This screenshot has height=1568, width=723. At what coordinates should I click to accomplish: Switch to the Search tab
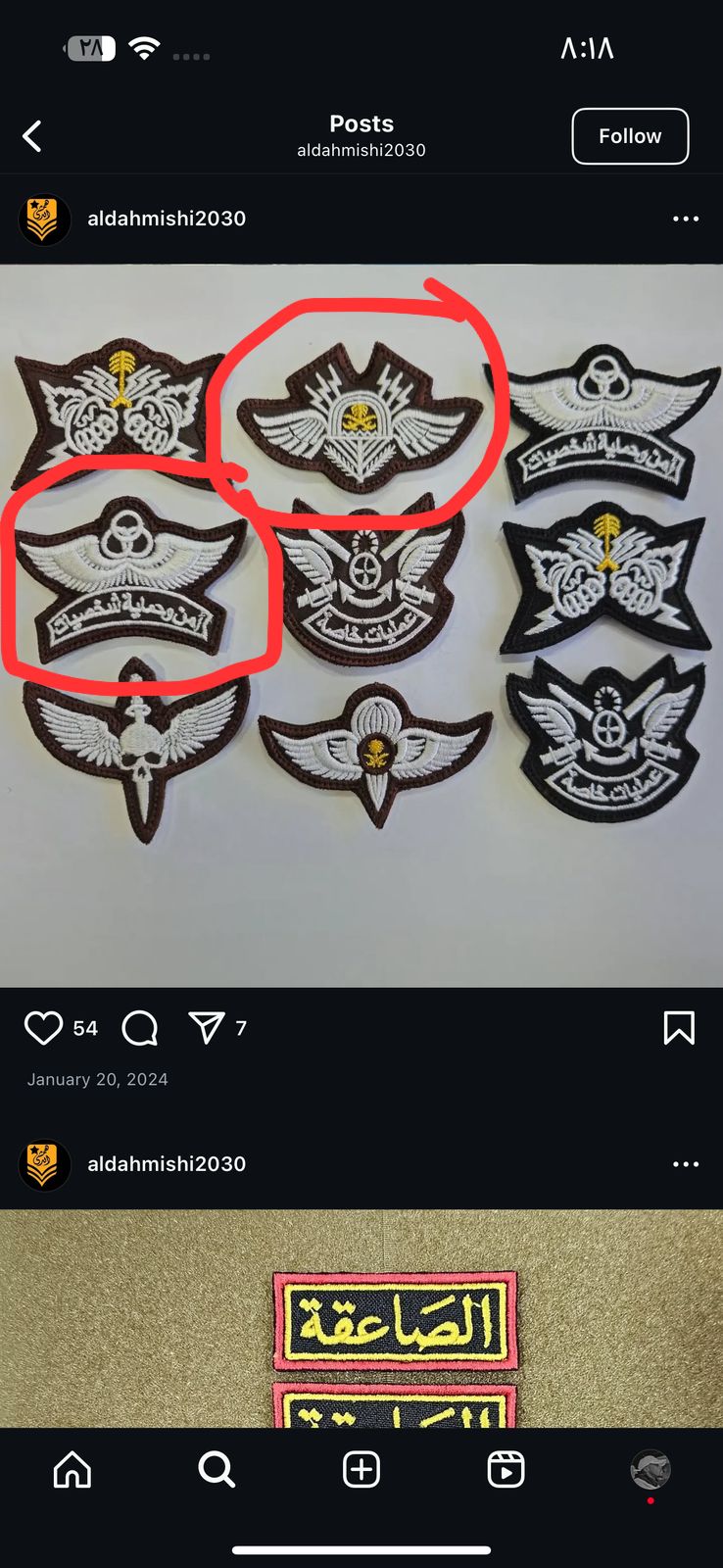[217, 1469]
